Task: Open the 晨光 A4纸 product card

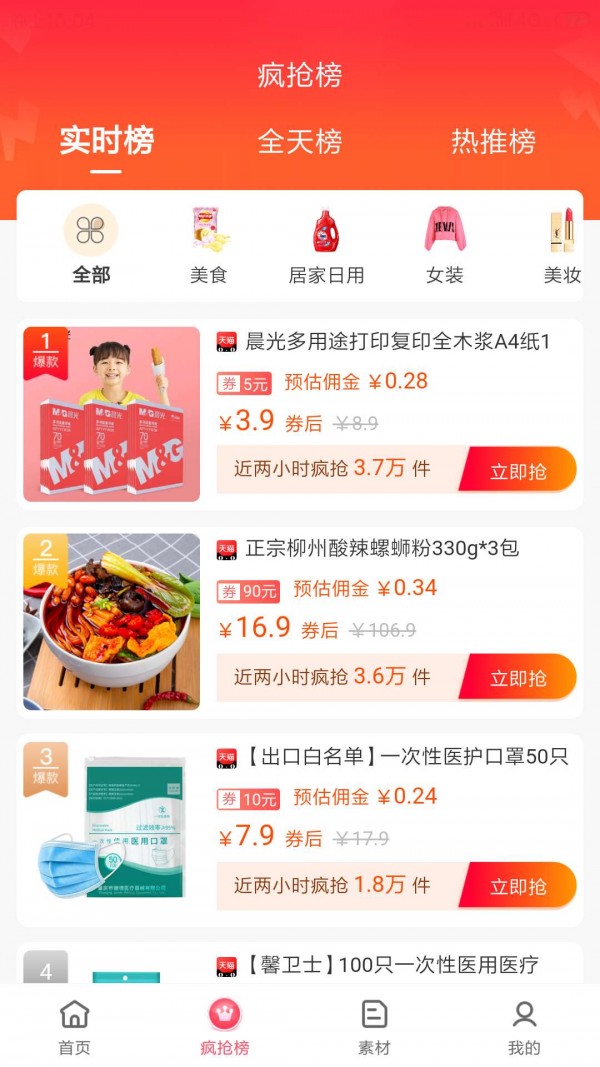Action: [397, 342]
